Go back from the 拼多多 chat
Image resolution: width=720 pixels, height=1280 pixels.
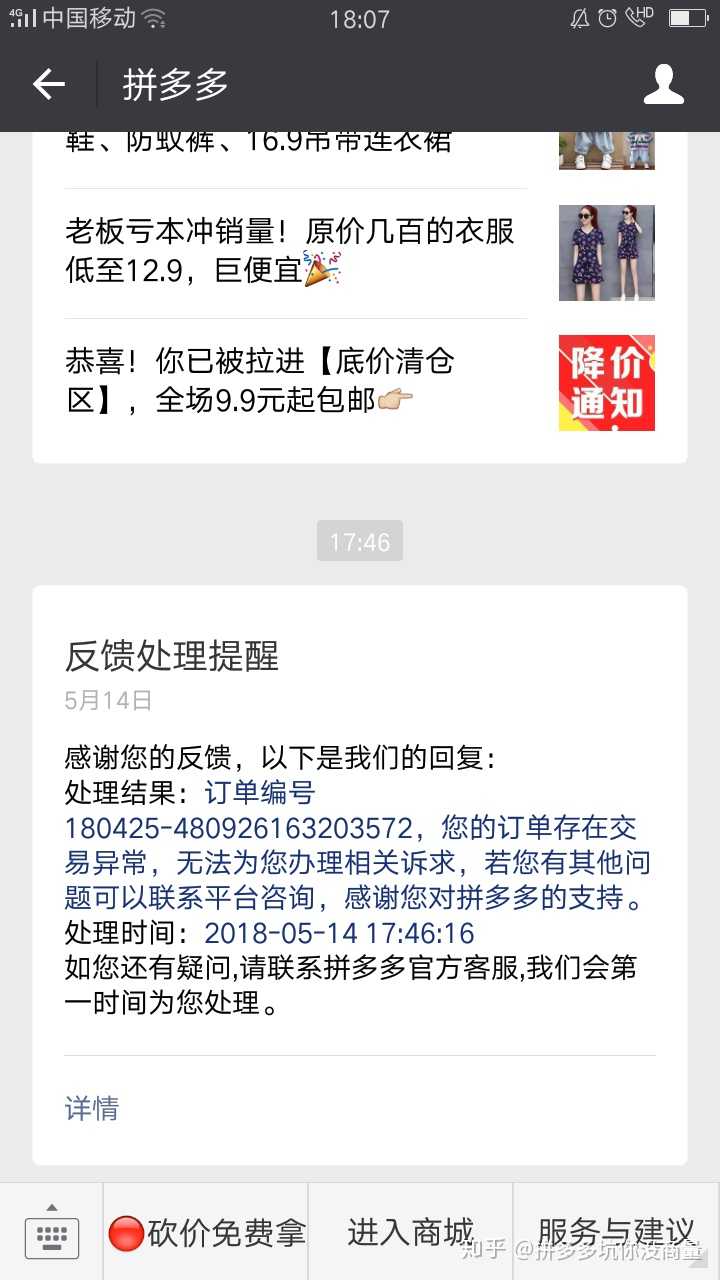[x=48, y=85]
